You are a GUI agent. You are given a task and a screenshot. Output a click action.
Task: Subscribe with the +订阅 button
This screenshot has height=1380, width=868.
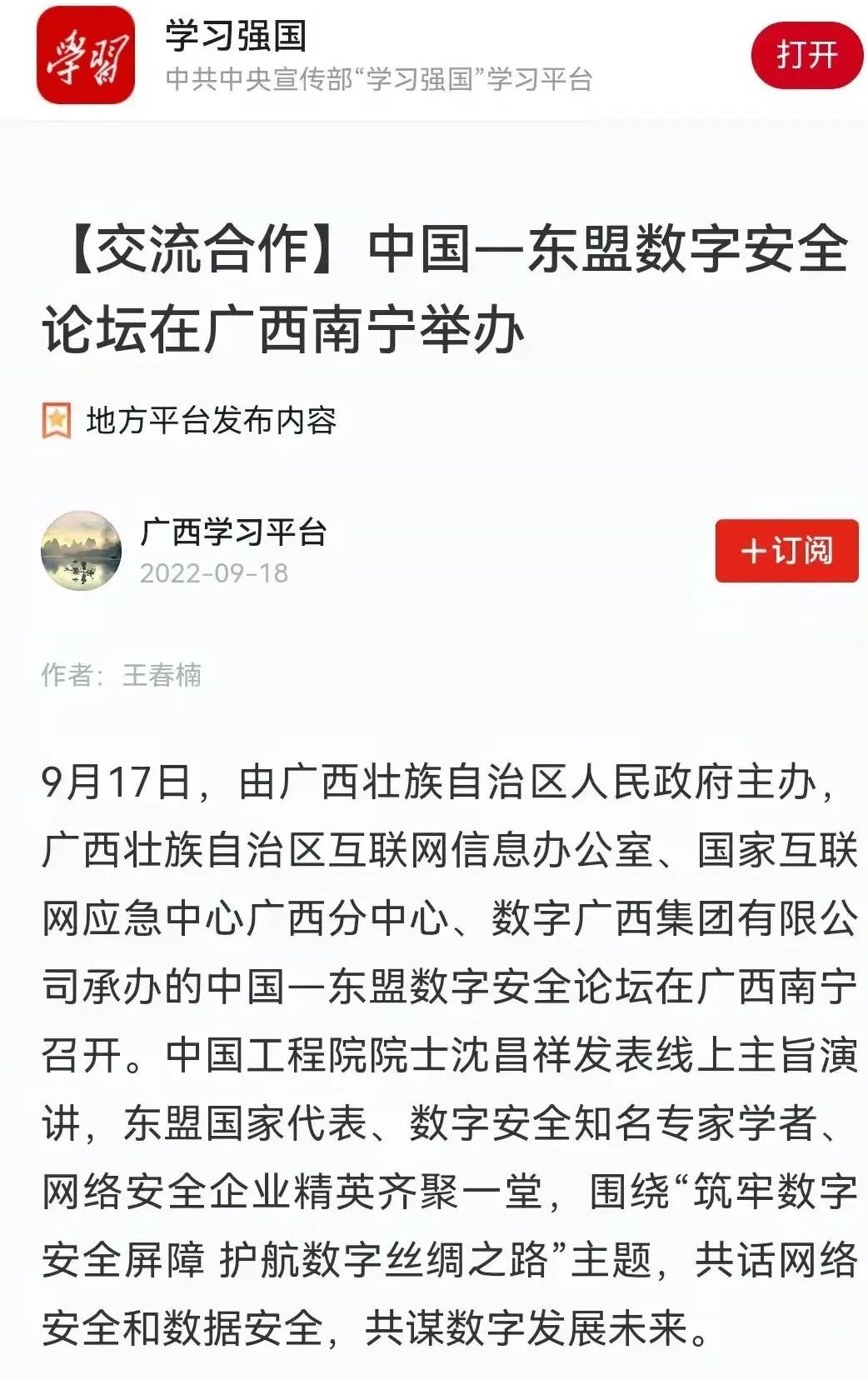click(786, 550)
